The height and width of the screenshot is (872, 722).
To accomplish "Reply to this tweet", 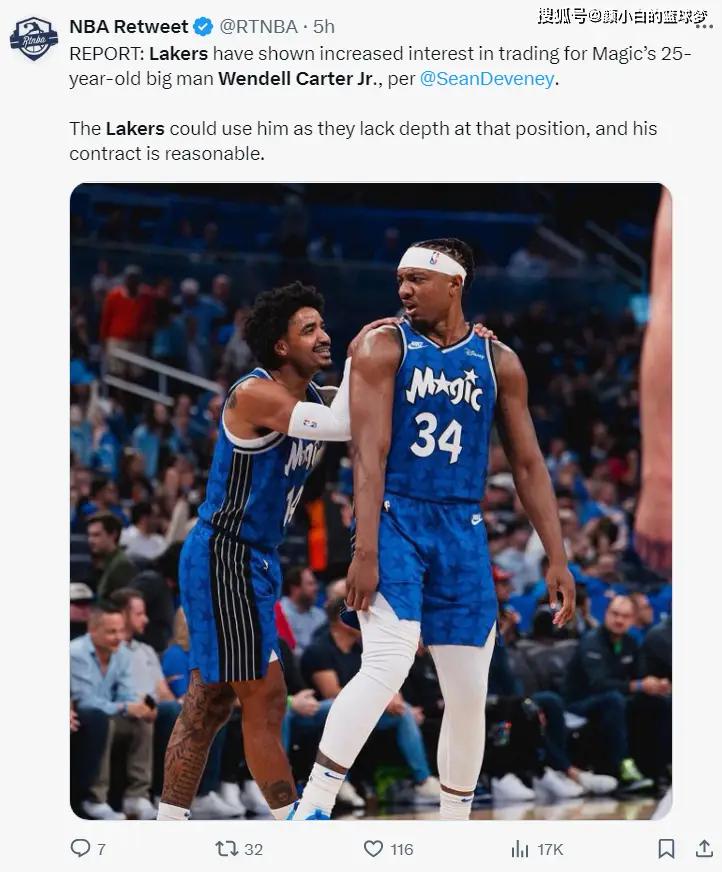I will pyautogui.click(x=81, y=848).
